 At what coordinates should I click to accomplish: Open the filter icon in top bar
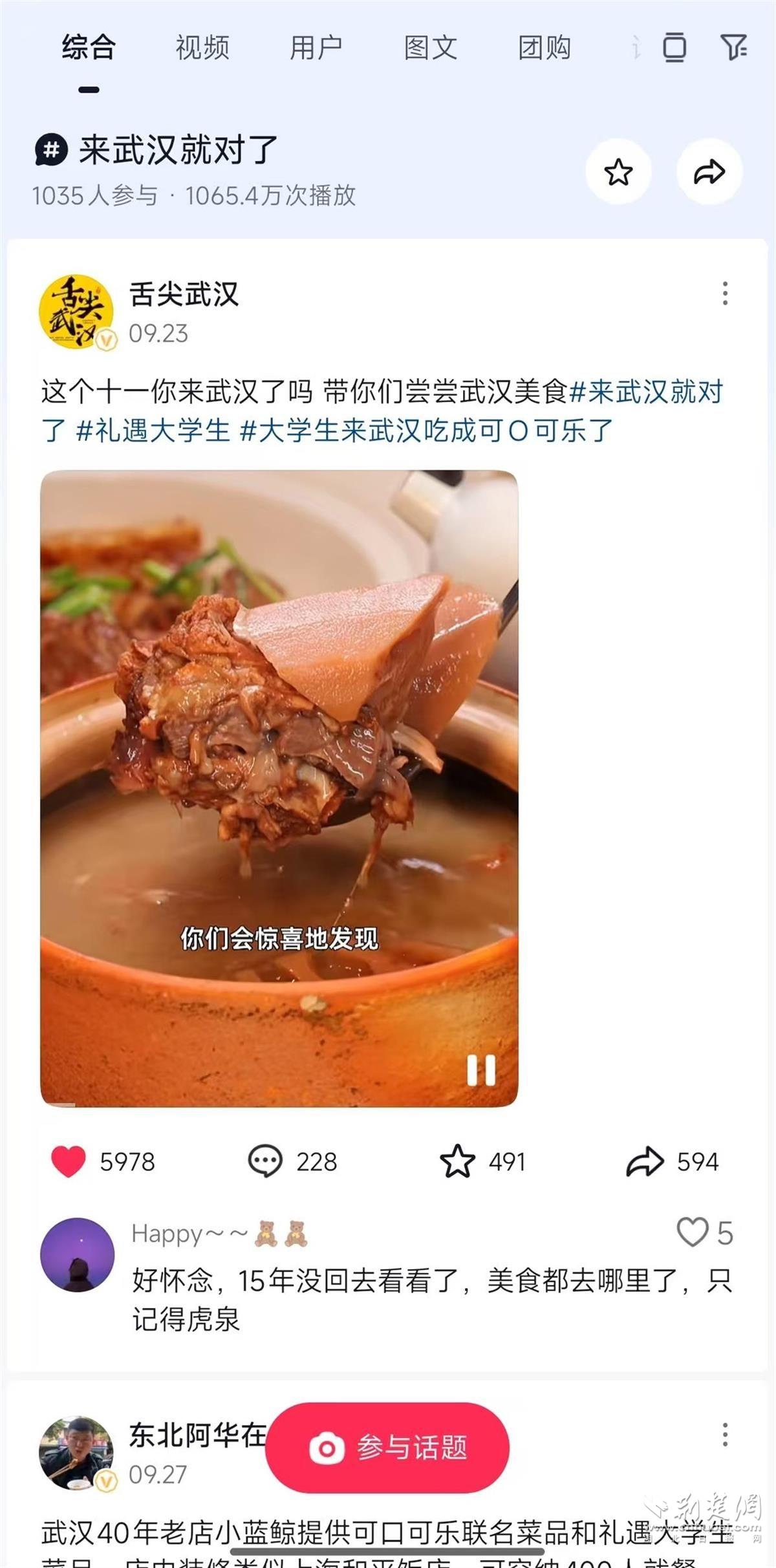[733, 47]
